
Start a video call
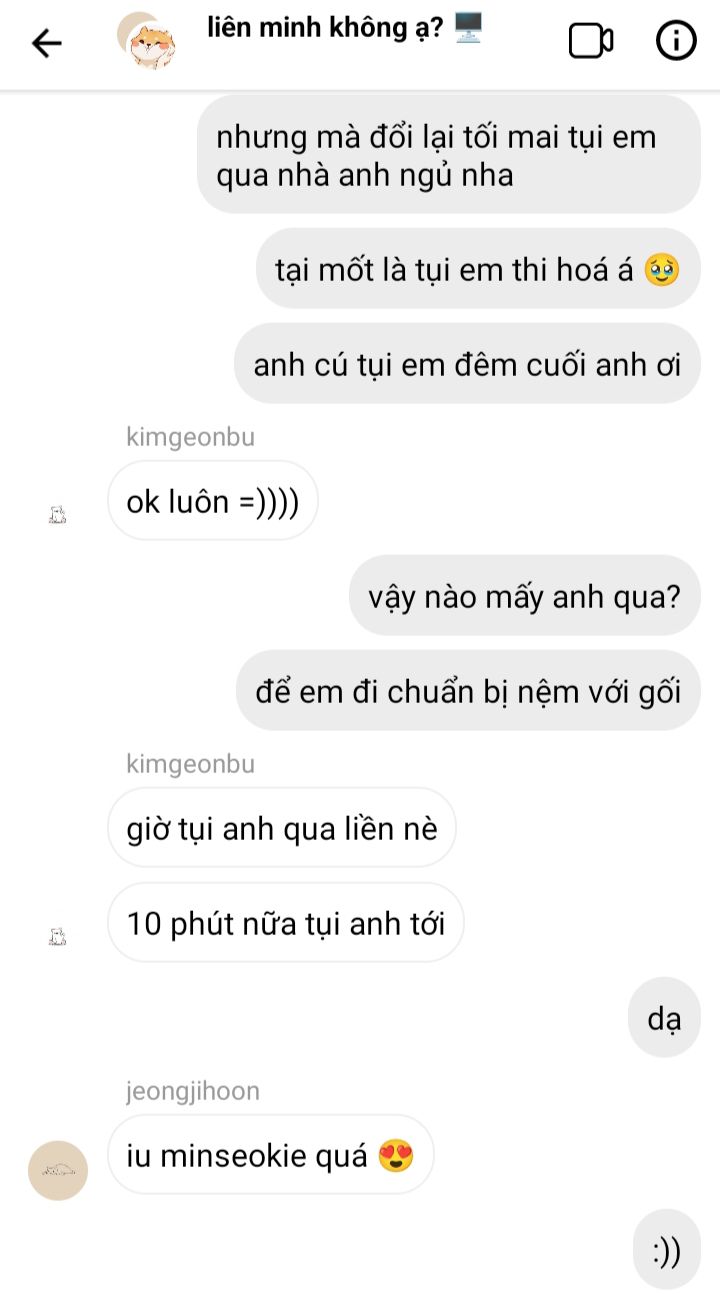[590, 41]
